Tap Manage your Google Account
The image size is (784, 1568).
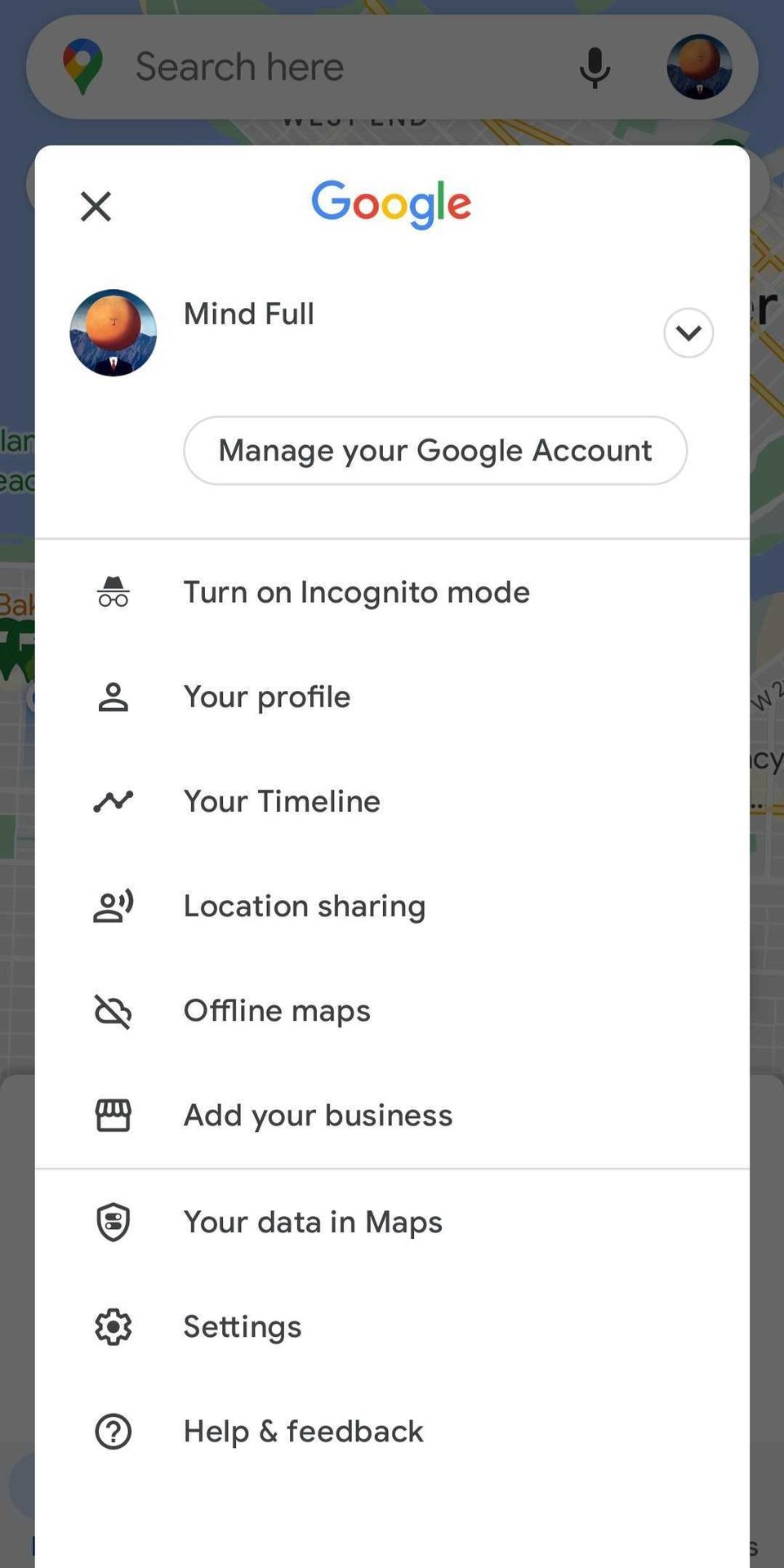(434, 451)
